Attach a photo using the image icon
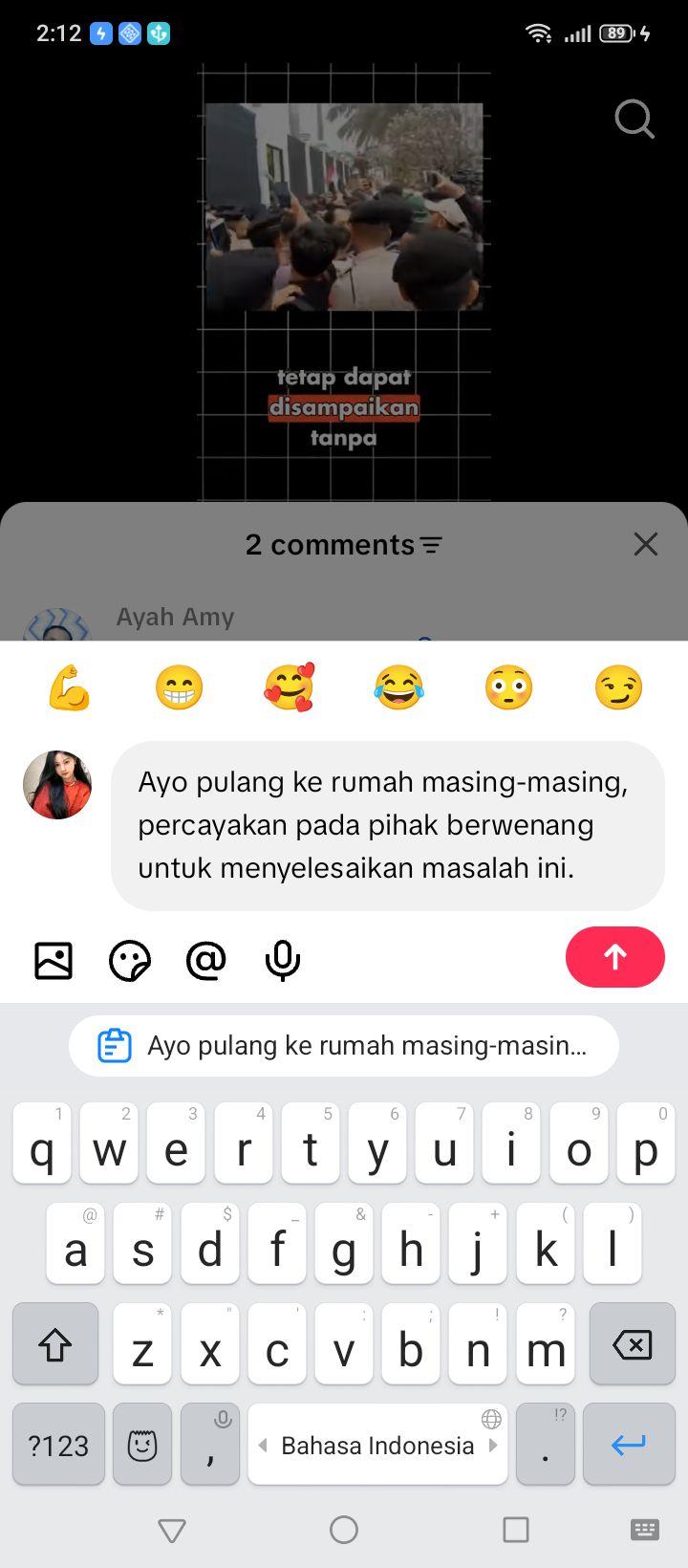The width and height of the screenshot is (688, 1568). point(54,960)
